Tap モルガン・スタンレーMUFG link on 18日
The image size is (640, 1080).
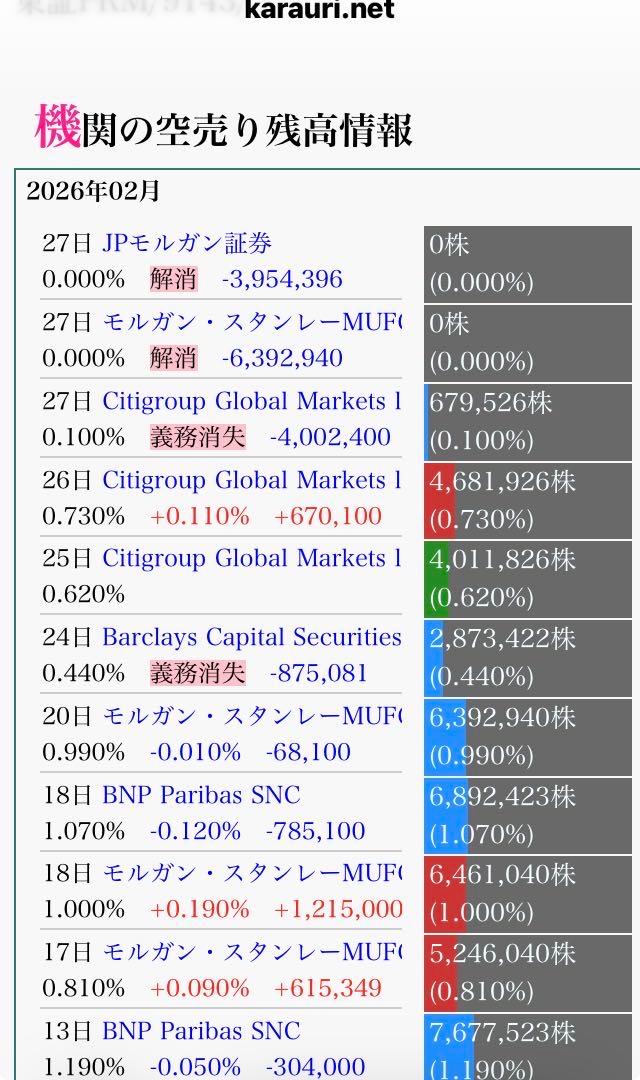(251, 874)
